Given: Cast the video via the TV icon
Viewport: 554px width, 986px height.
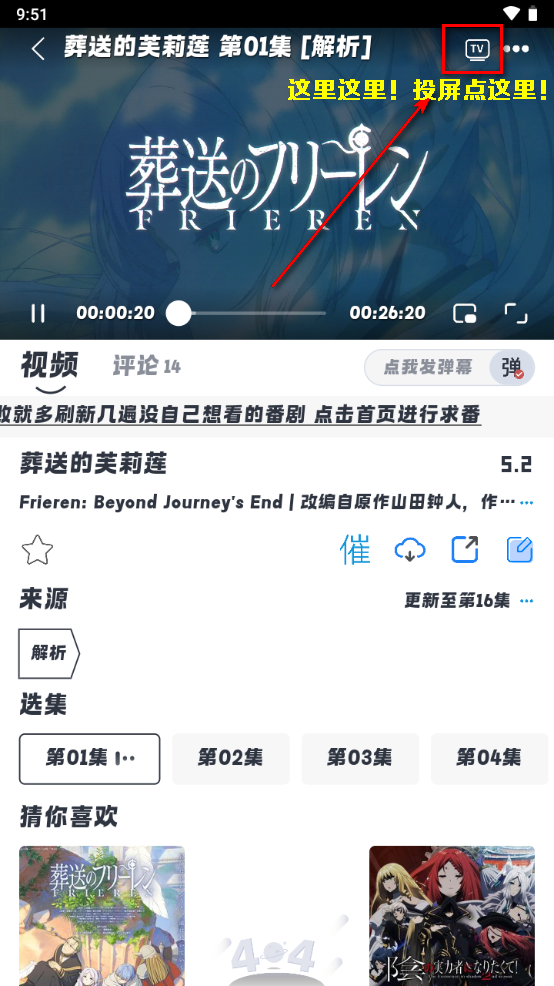Looking at the screenshot, I should click(477, 48).
